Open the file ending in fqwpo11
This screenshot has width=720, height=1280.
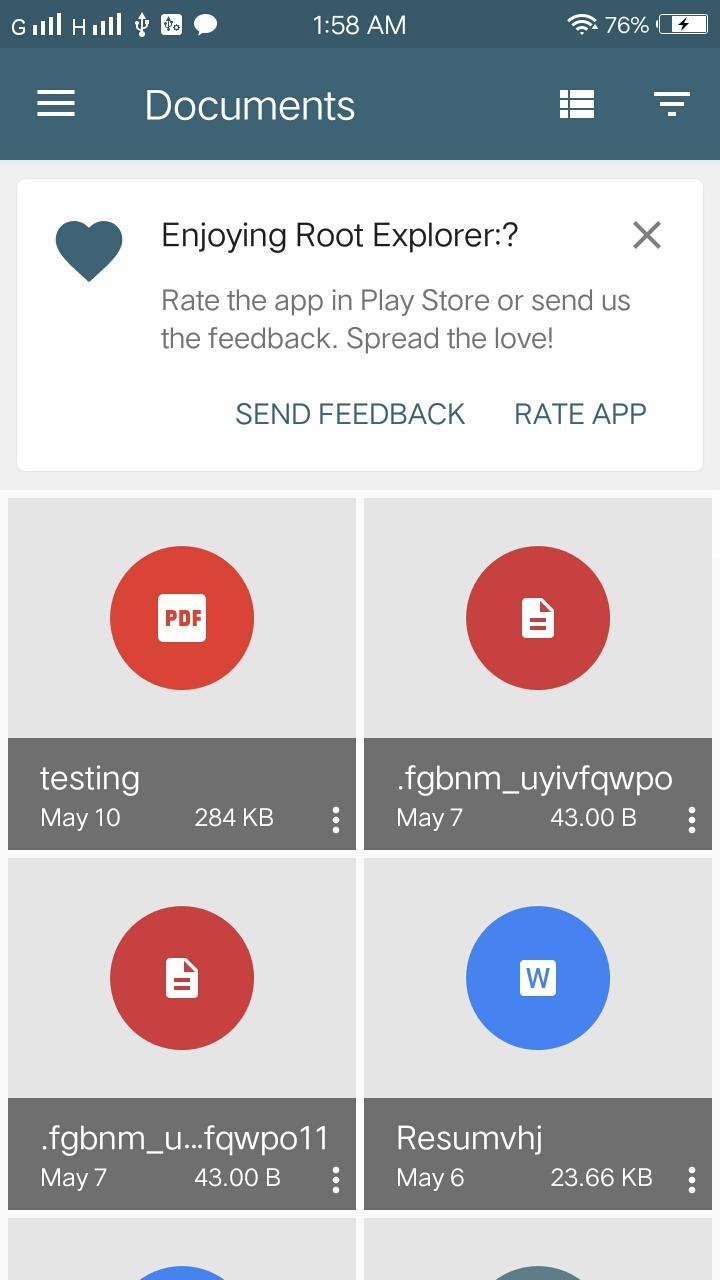[182, 978]
